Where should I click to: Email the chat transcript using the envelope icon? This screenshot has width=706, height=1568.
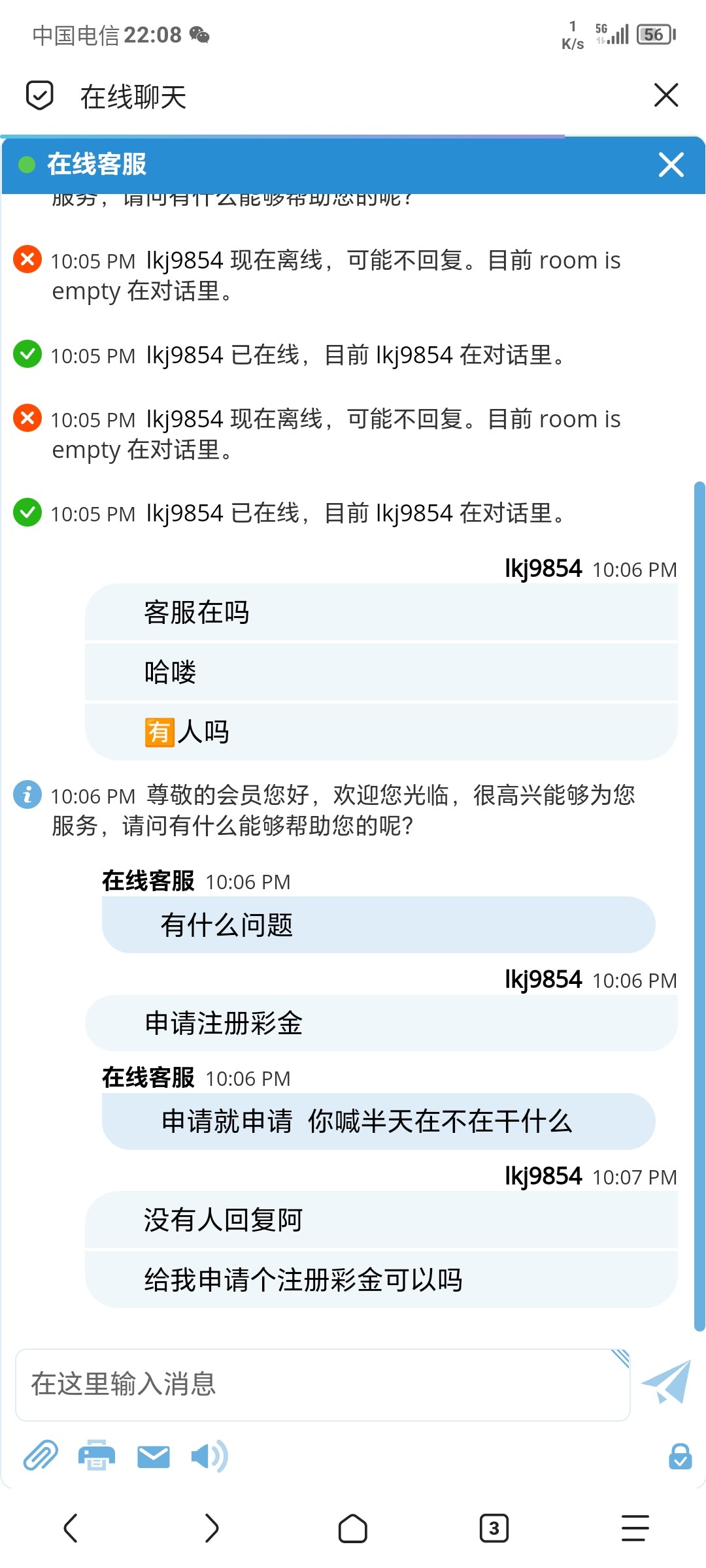[152, 1458]
